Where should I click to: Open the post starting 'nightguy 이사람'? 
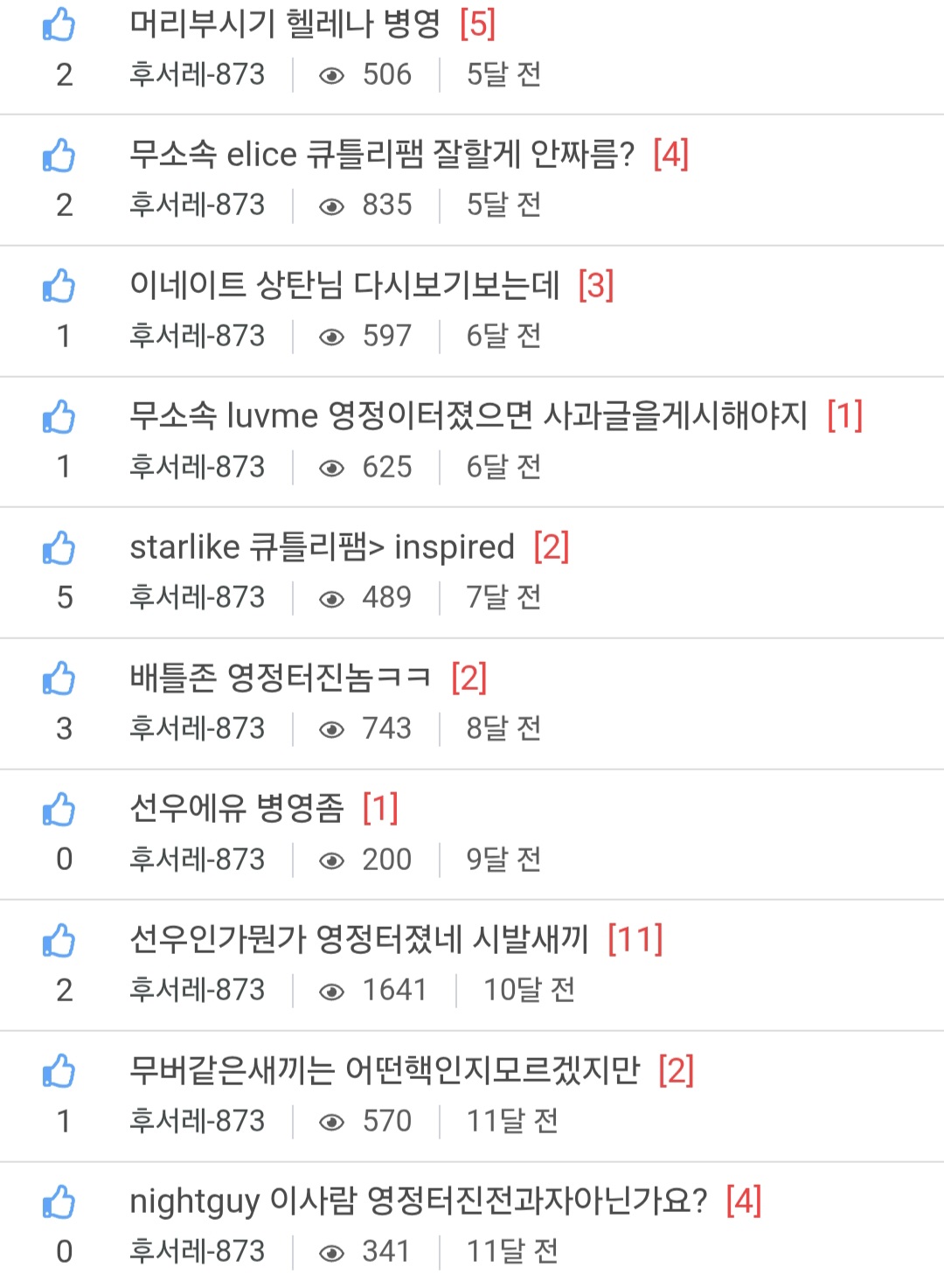point(418,1201)
